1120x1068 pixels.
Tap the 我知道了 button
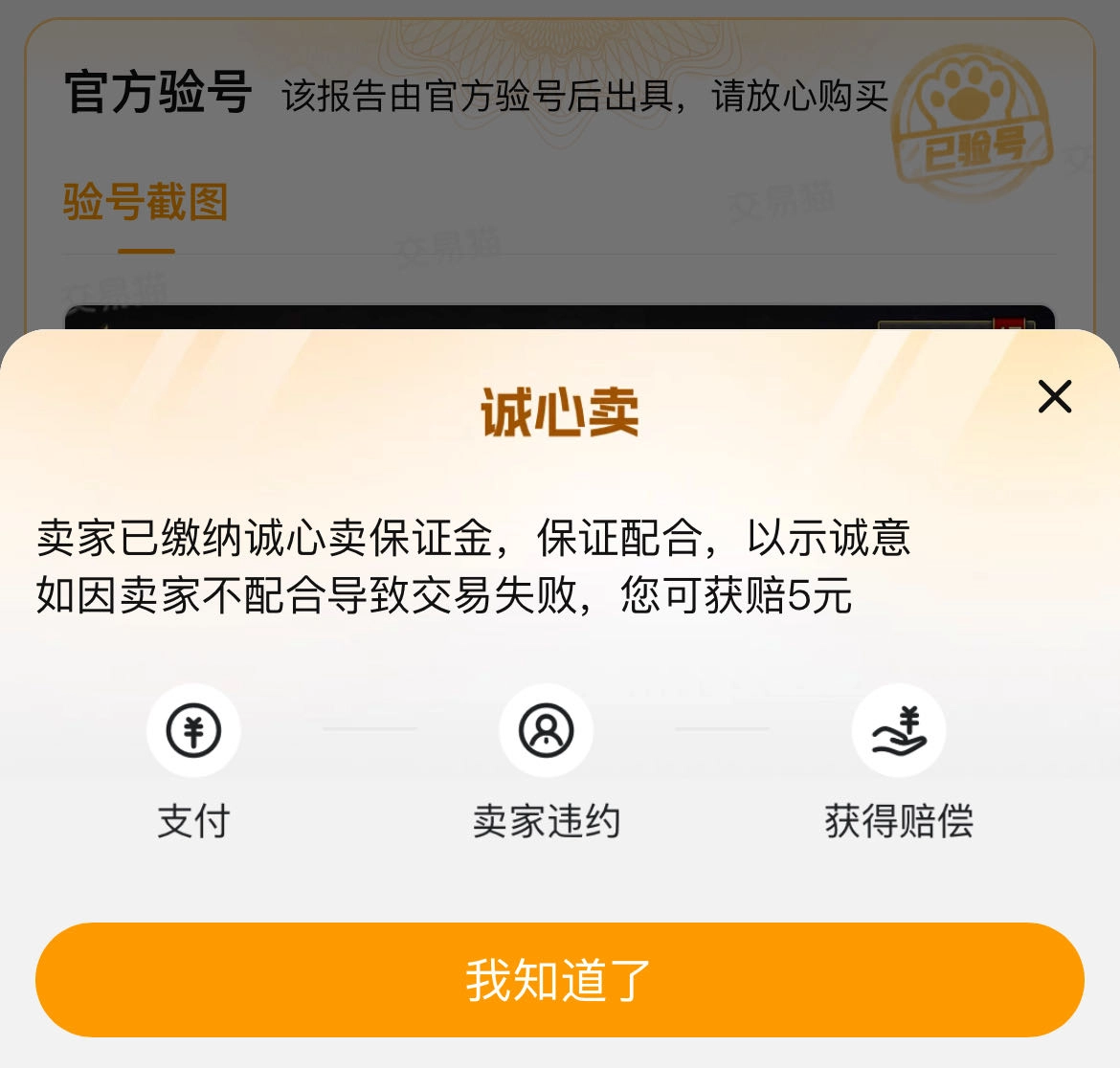pos(559,980)
